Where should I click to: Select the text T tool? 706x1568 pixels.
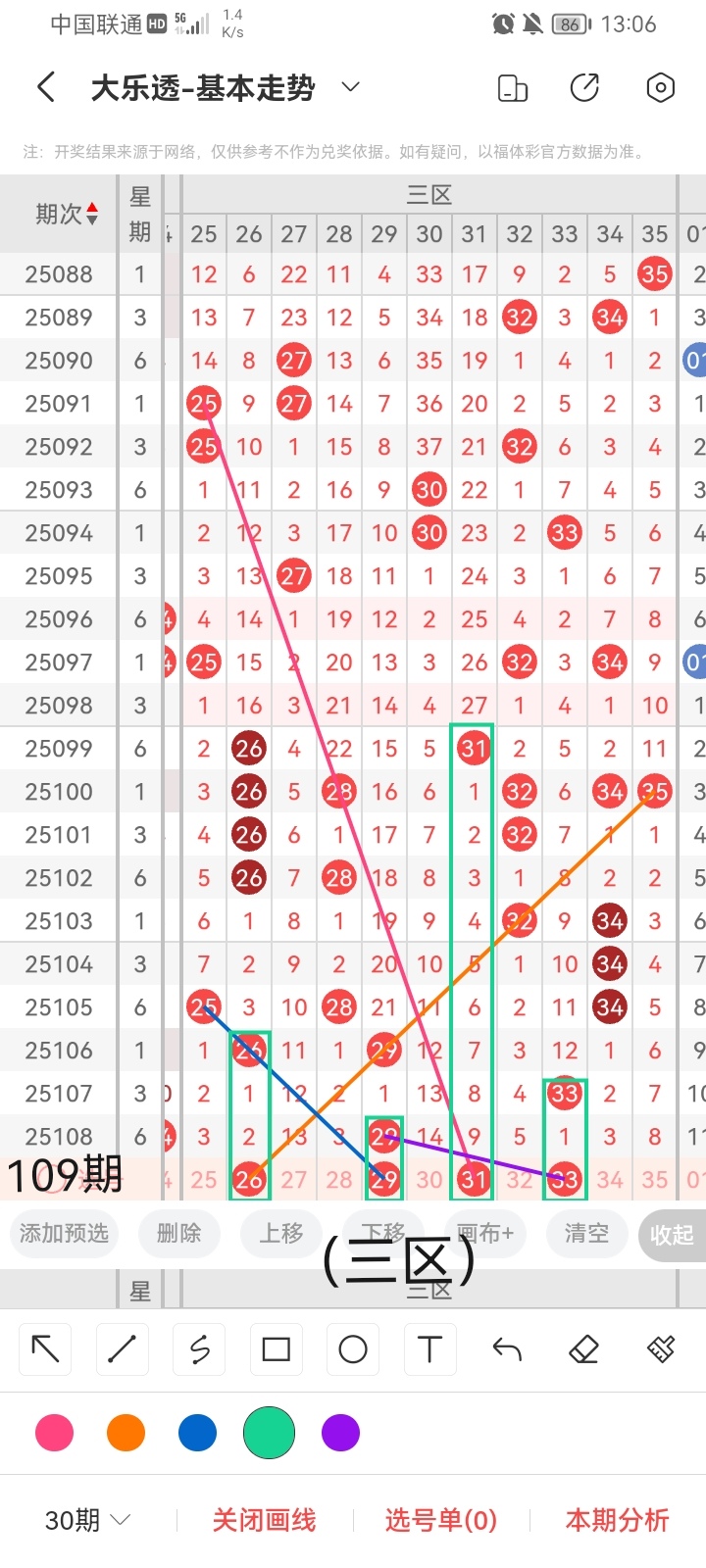429,1349
